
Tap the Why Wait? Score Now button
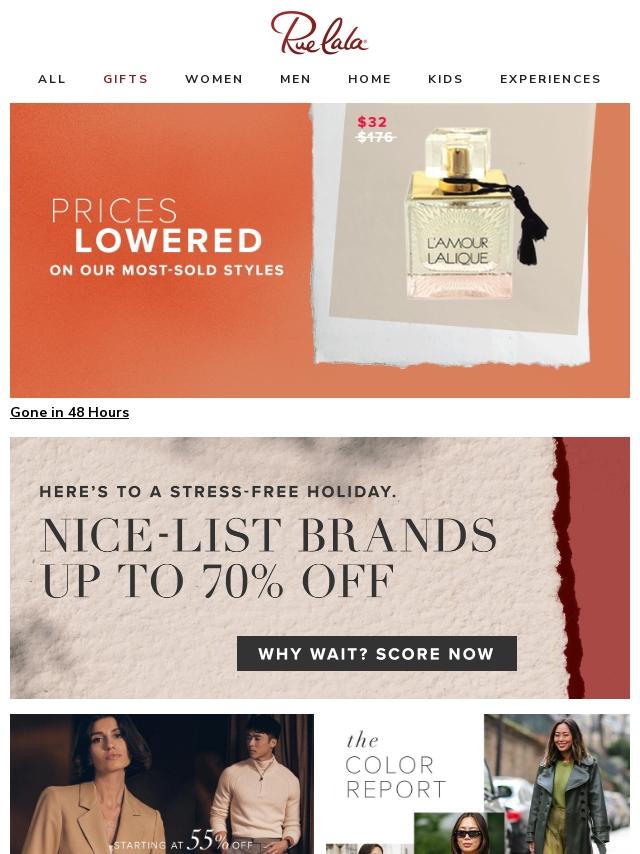[377, 654]
